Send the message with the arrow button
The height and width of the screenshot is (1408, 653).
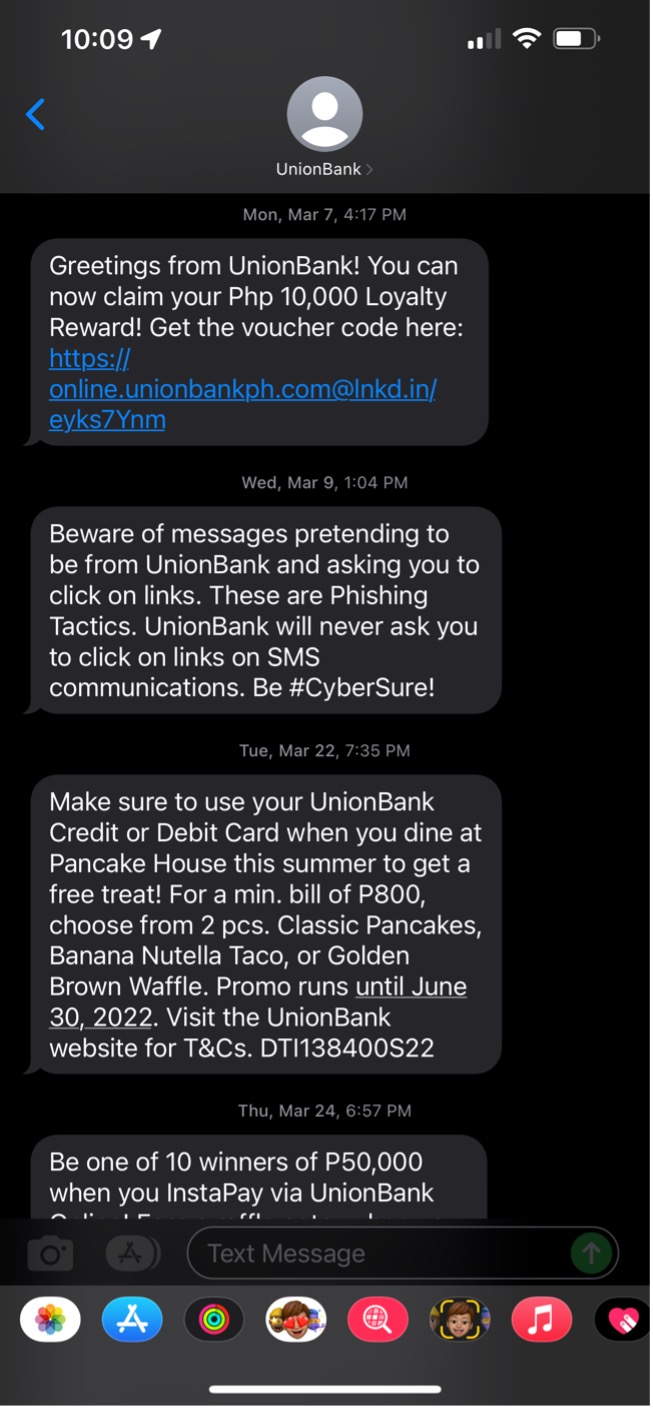(x=591, y=1253)
